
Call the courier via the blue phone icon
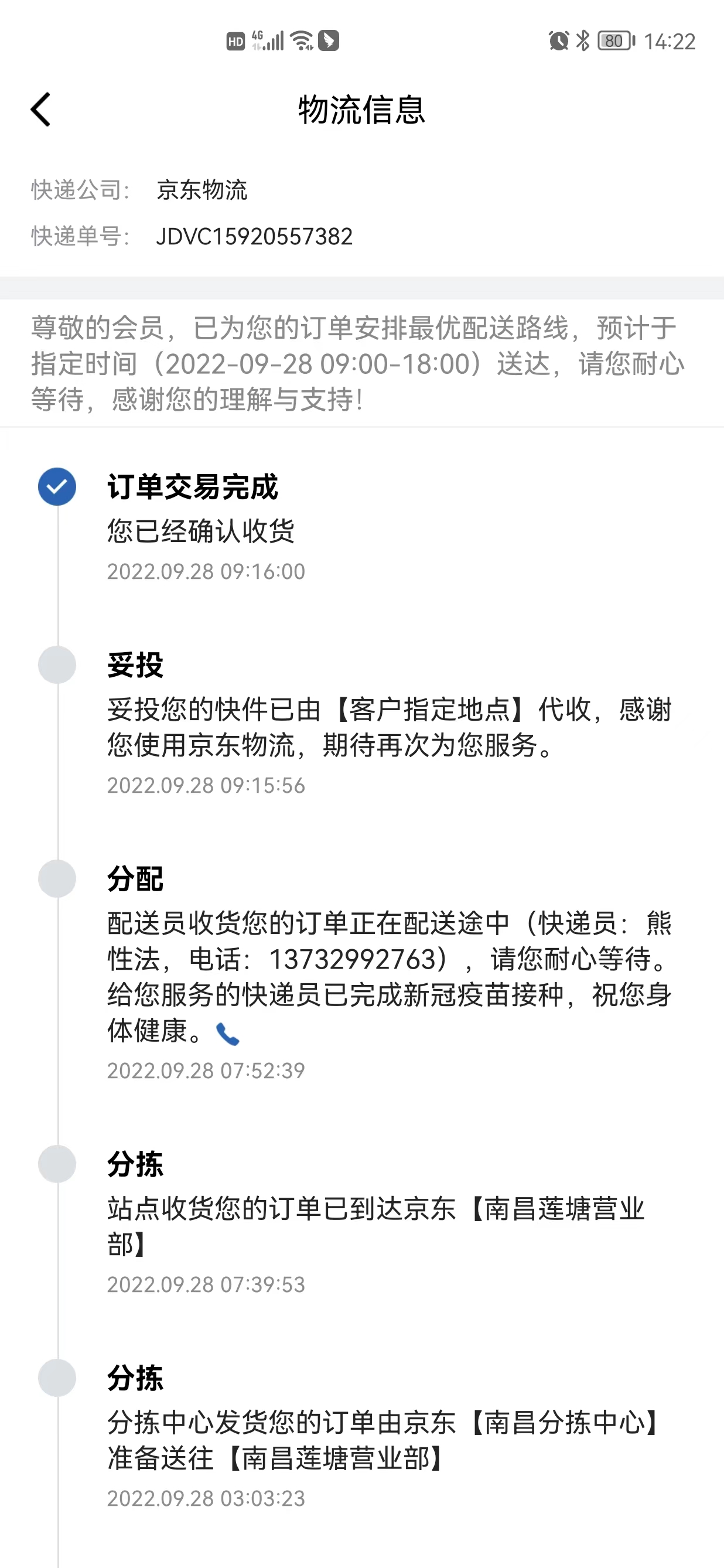[x=227, y=1034]
